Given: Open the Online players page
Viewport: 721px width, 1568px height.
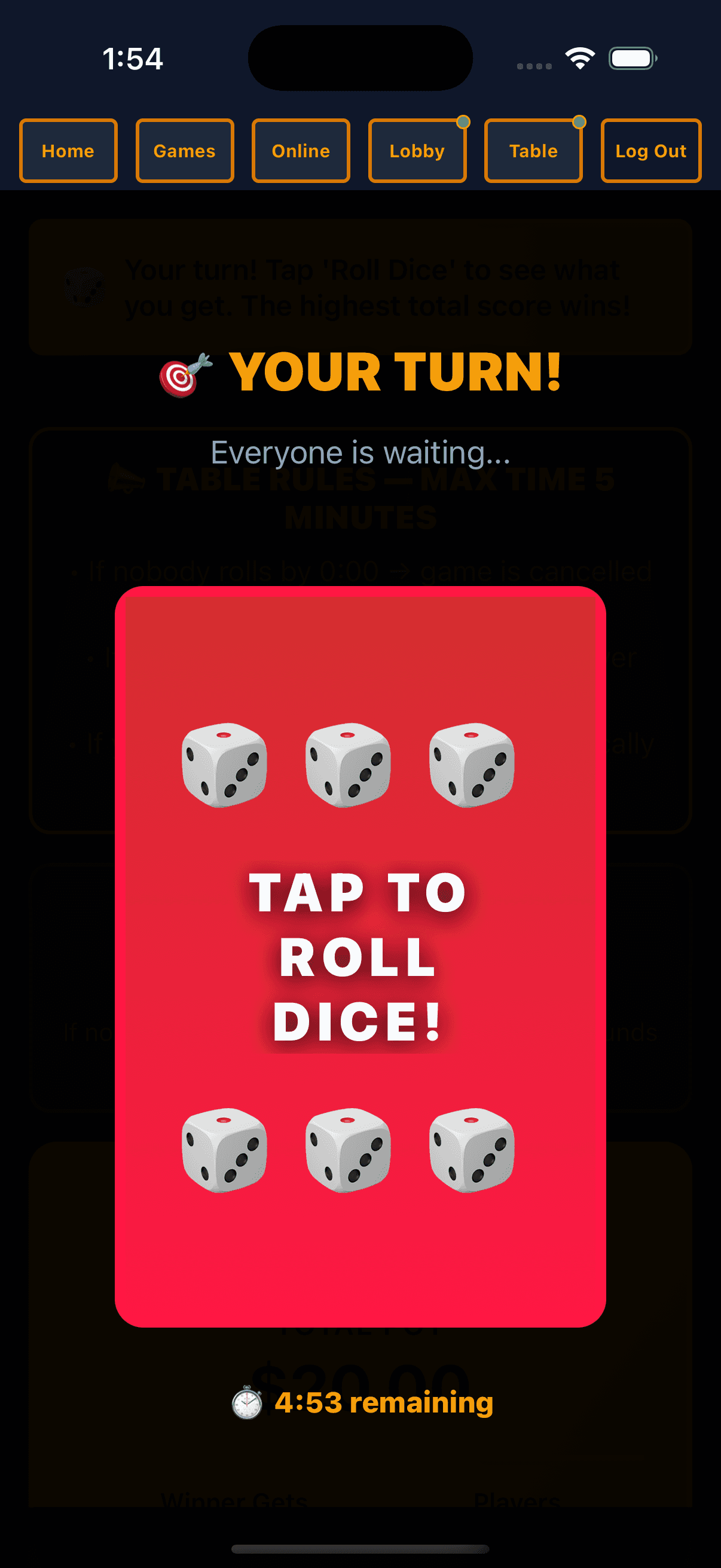Looking at the screenshot, I should click(x=301, y=150).
